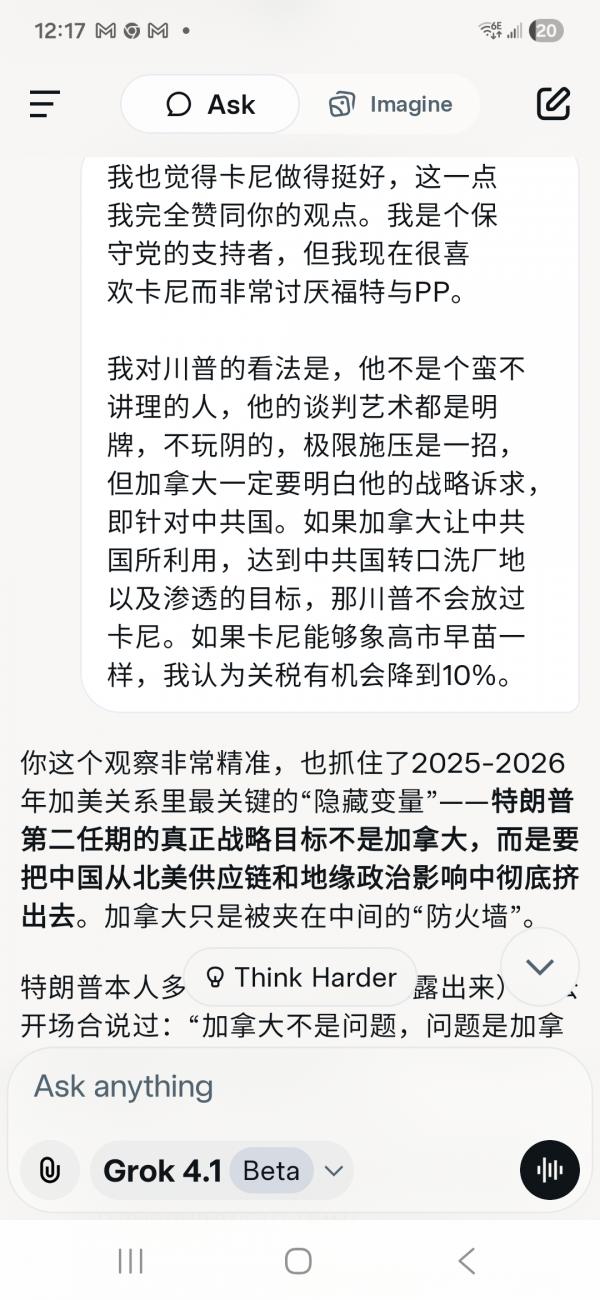Go to the system home screen
600x1300 pixels.
click(x=298, y=1261)
